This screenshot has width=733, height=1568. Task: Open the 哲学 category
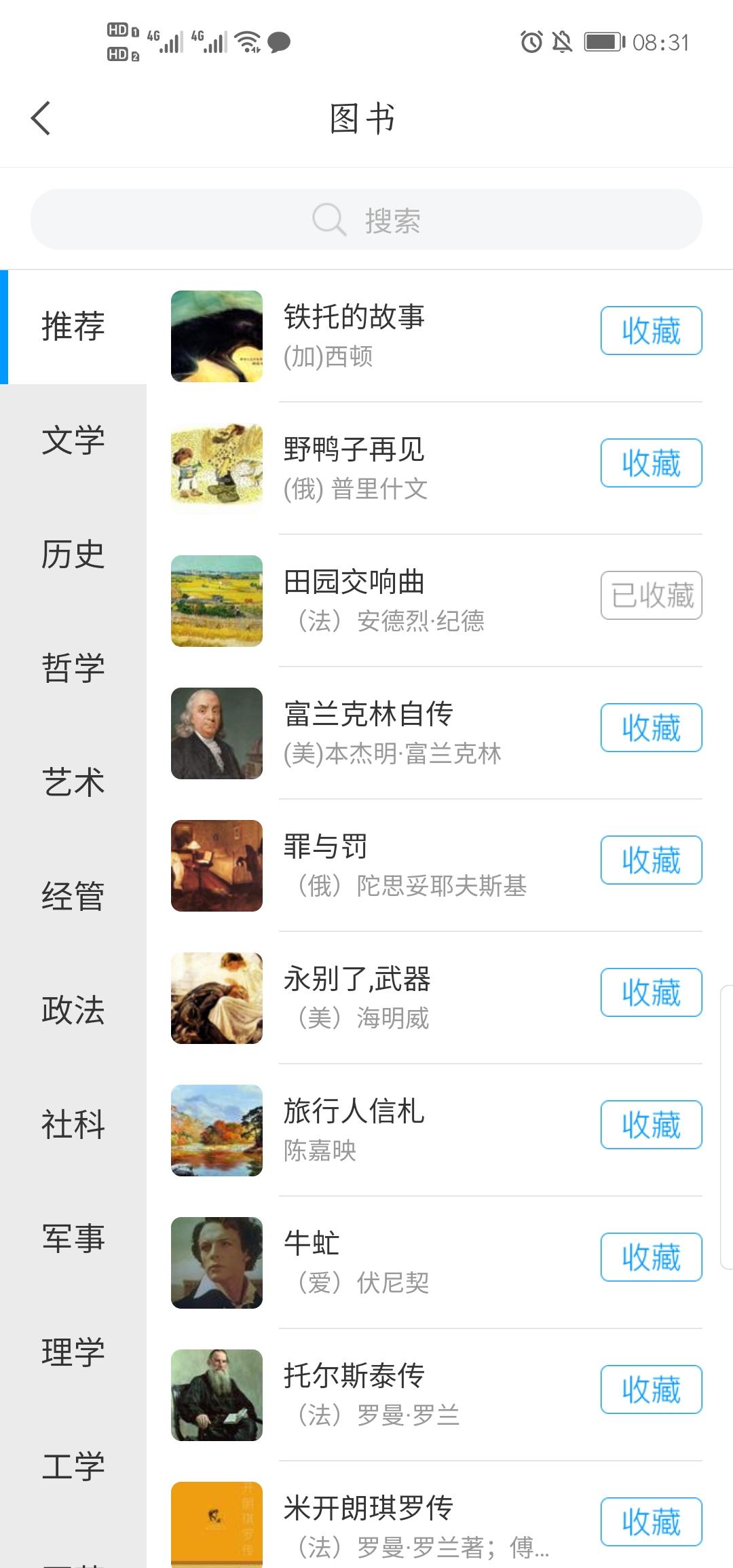click(x=73, y=668)
